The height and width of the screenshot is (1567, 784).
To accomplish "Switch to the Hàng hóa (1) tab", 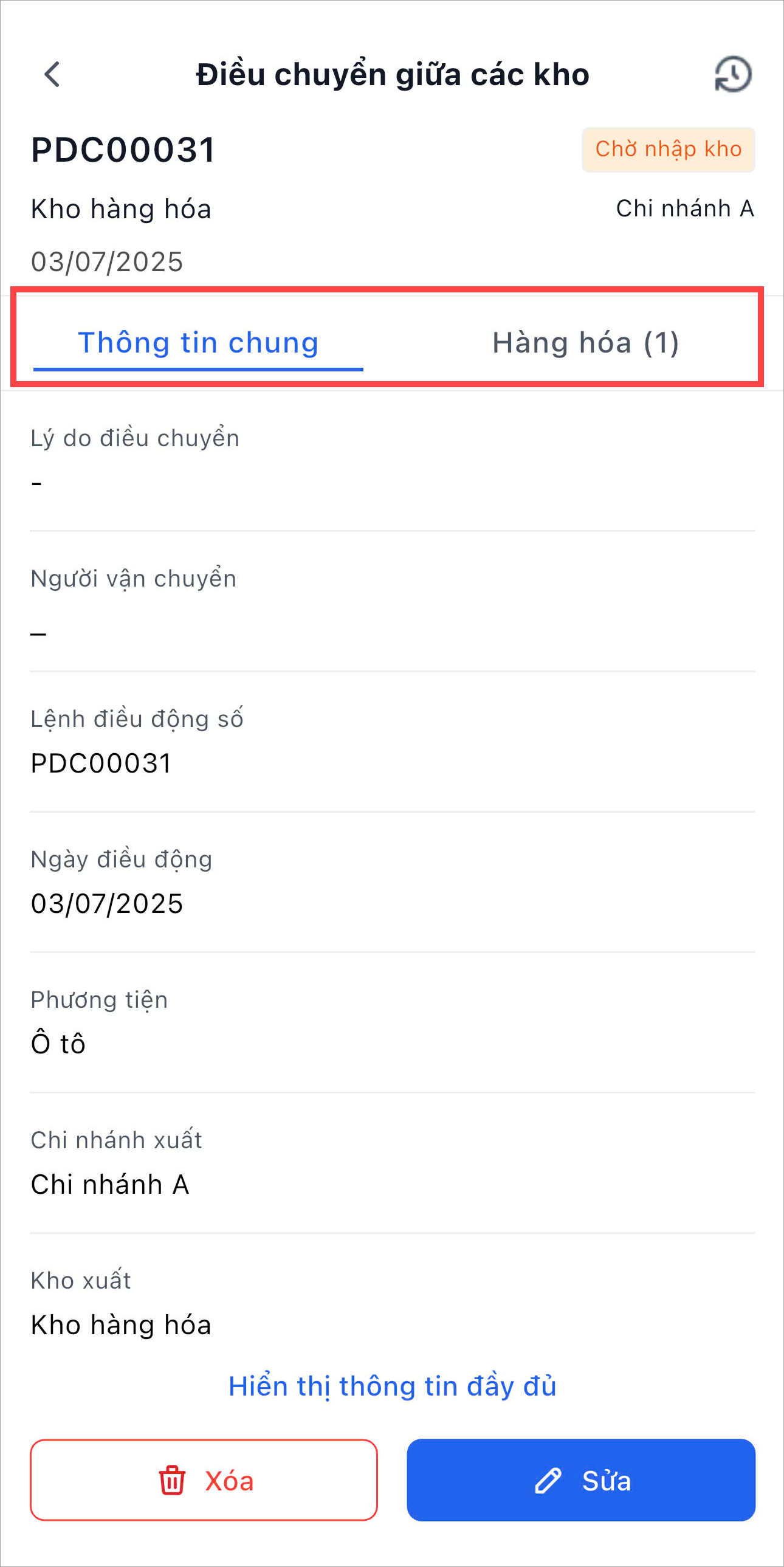I will [x=585, y=343].
